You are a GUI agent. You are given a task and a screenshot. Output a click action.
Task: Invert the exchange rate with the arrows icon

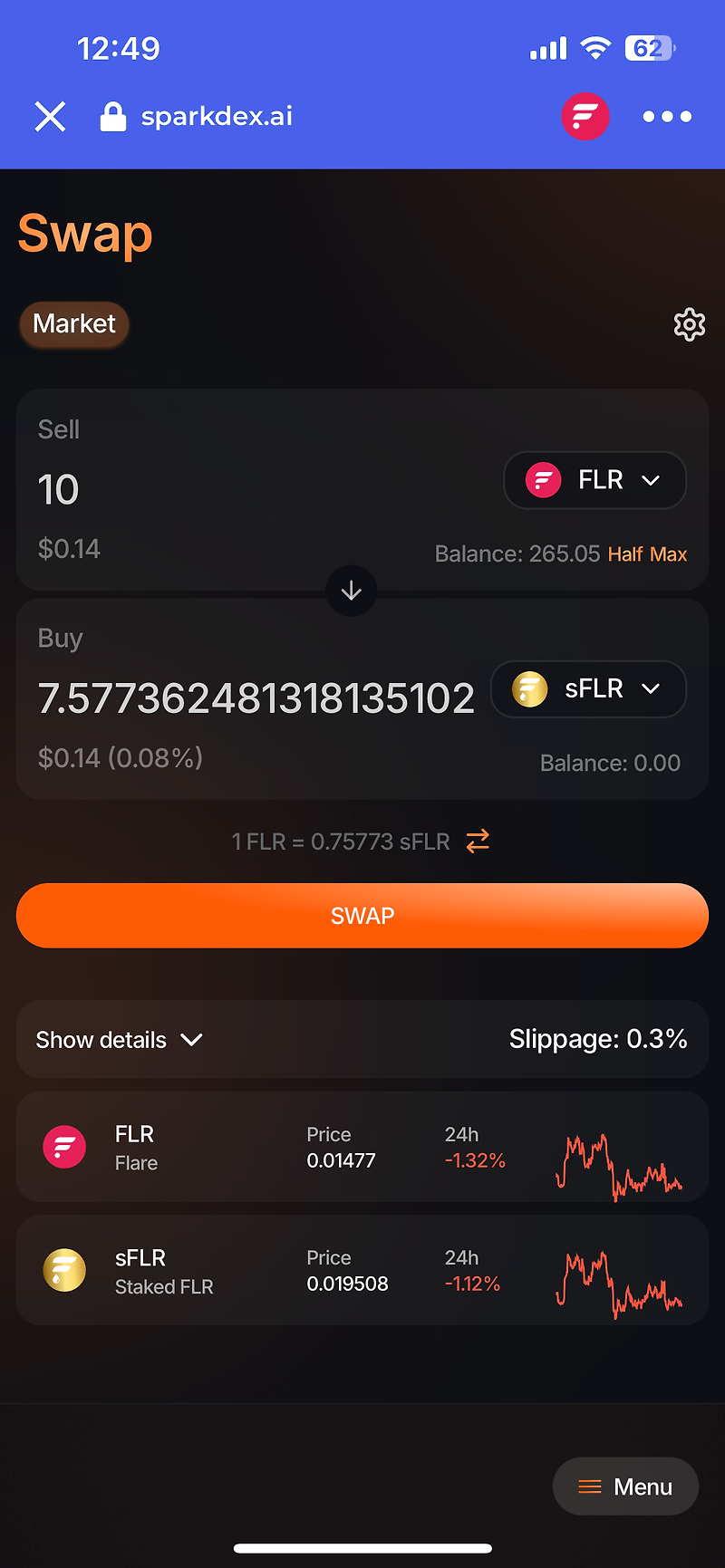[x=478, y=842]
